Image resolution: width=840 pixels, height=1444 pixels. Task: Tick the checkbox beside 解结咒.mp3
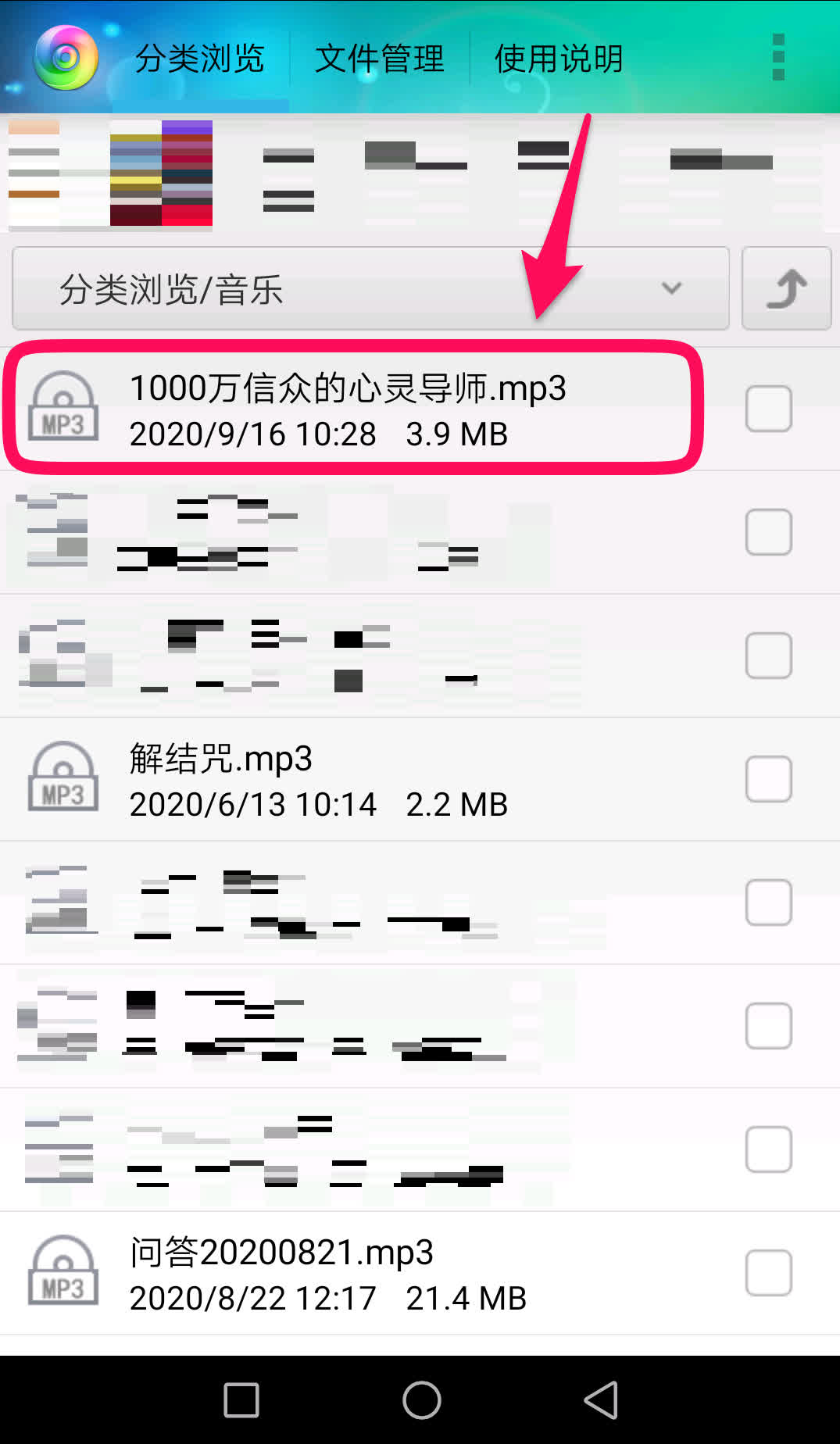pyautogui.click(x=768, y=779)
